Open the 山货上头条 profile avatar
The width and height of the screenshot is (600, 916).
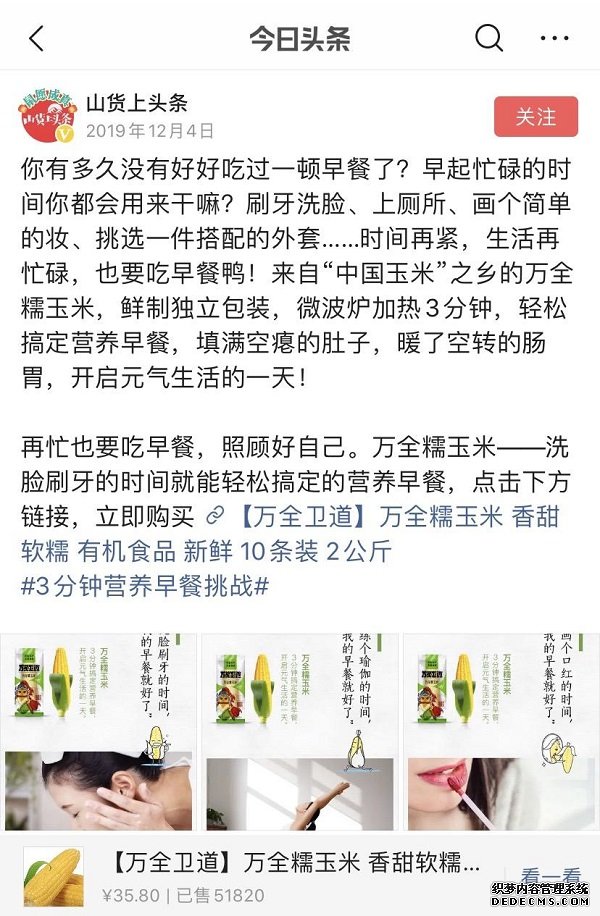click(x=48, y=118)
